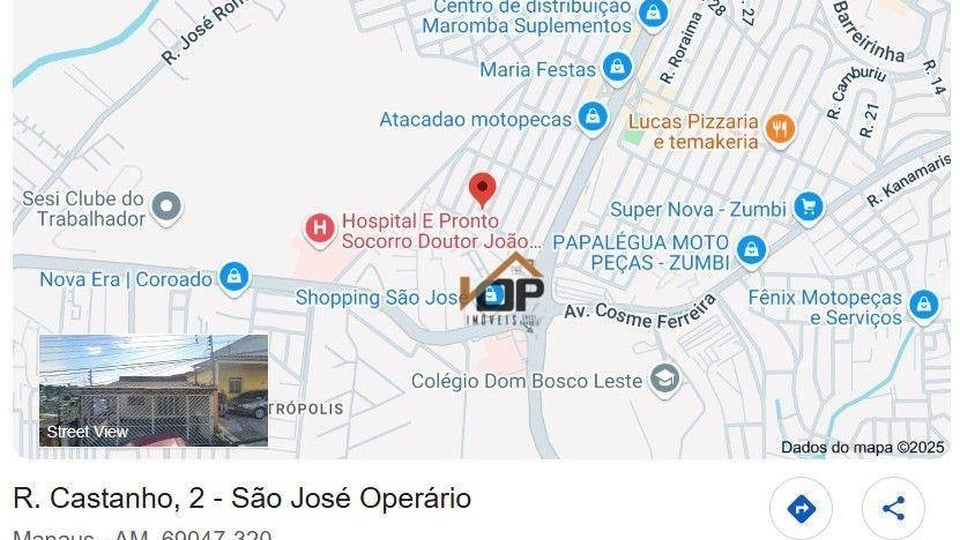Image resolution: width=960 pixels, height=540 pixels.
Task: Select Nova Era | Coroado marker
Action: [x=234, y=277]
